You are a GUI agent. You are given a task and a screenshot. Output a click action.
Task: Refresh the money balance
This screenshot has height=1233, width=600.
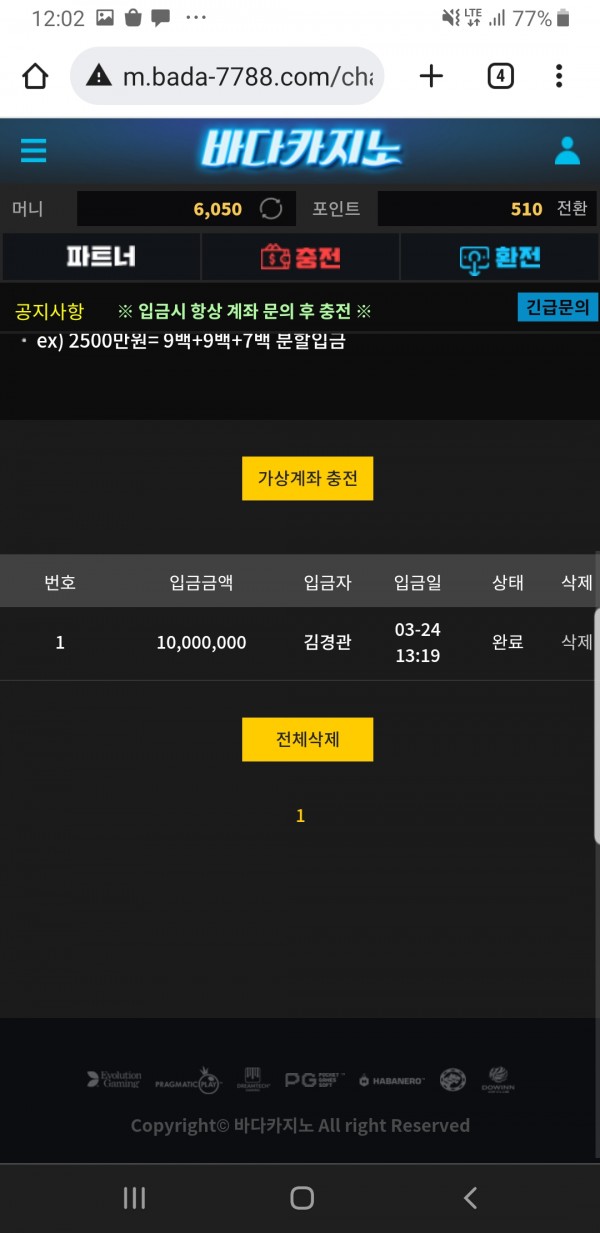pyautogui.click(x=271, y=208)
